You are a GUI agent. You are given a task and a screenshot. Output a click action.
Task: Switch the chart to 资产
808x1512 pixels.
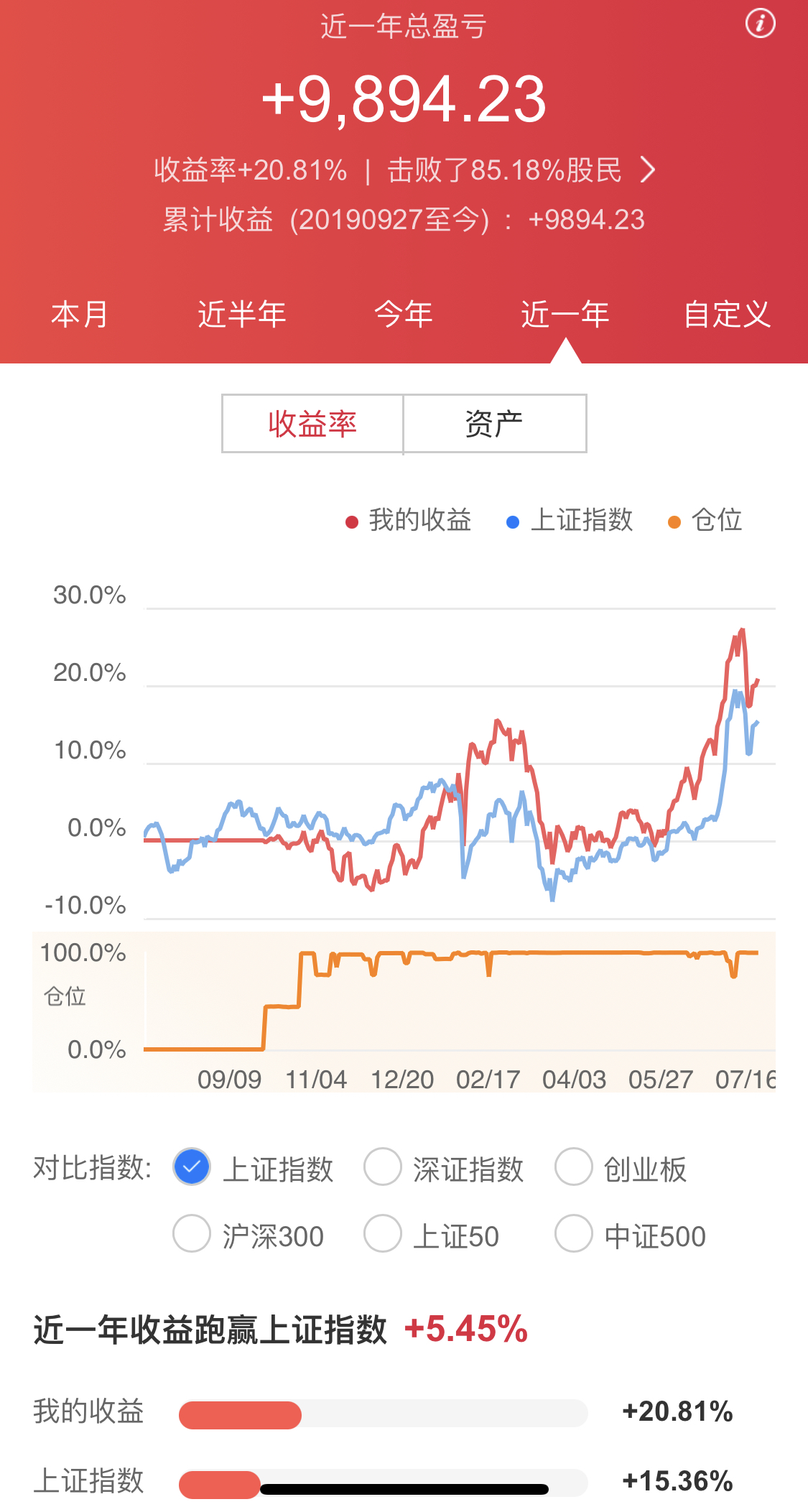pyautogui.click(x=495, y=424)
